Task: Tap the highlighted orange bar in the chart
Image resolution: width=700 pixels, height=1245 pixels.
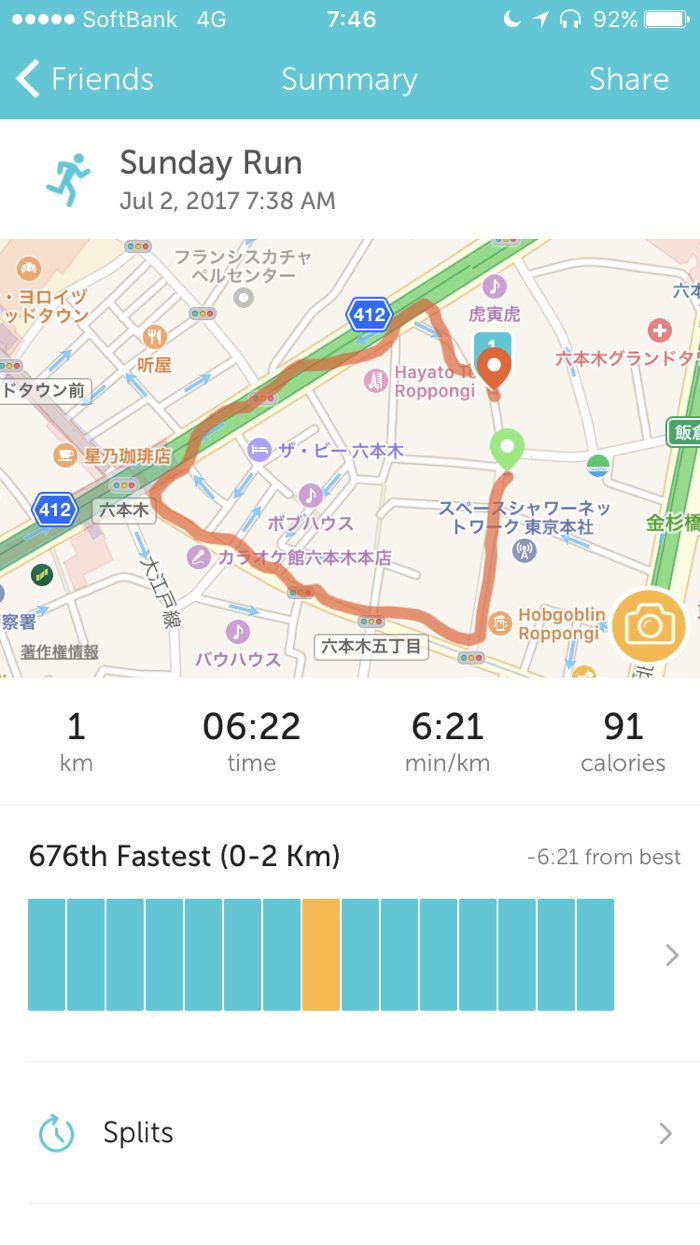Action: (x=321, y=955)
